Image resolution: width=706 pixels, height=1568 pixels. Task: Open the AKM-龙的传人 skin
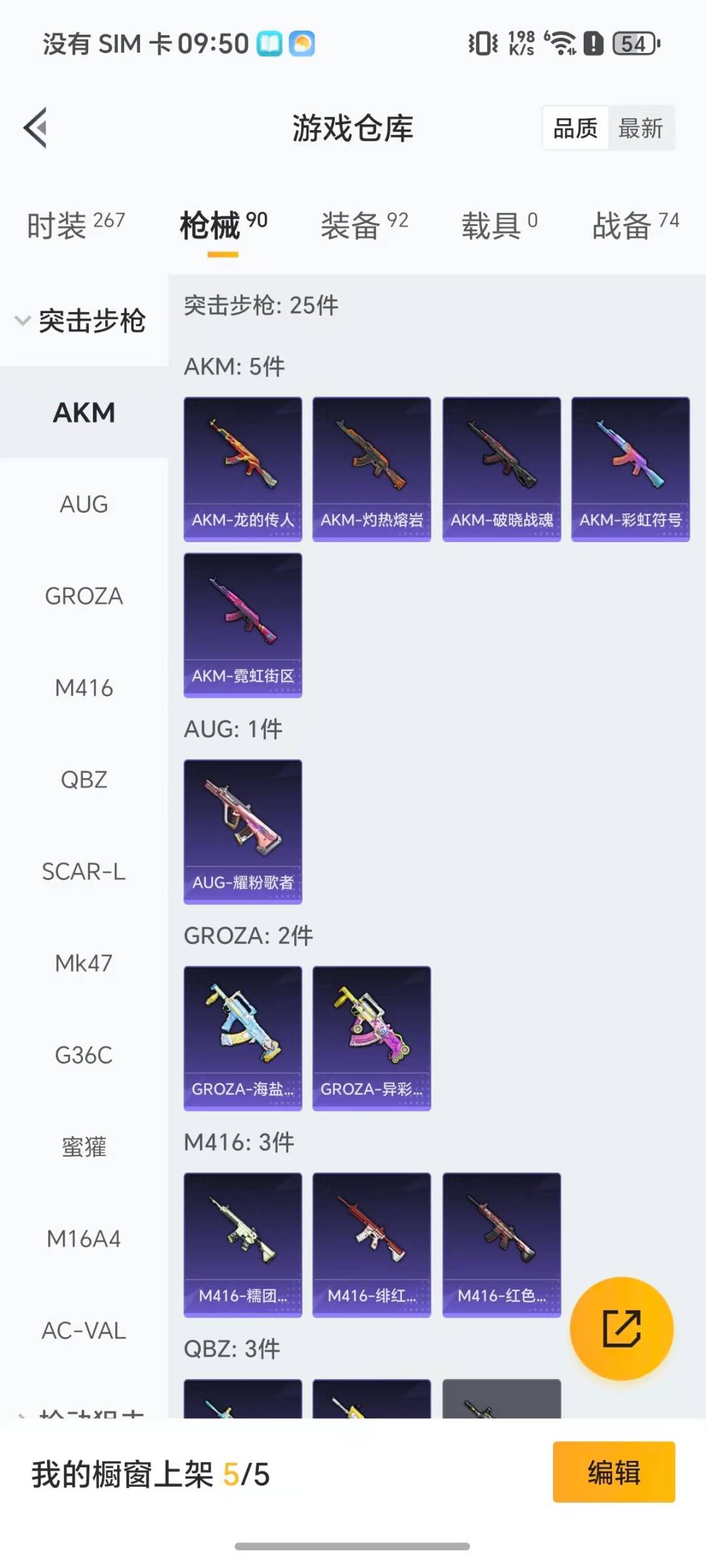coord(243,469)
